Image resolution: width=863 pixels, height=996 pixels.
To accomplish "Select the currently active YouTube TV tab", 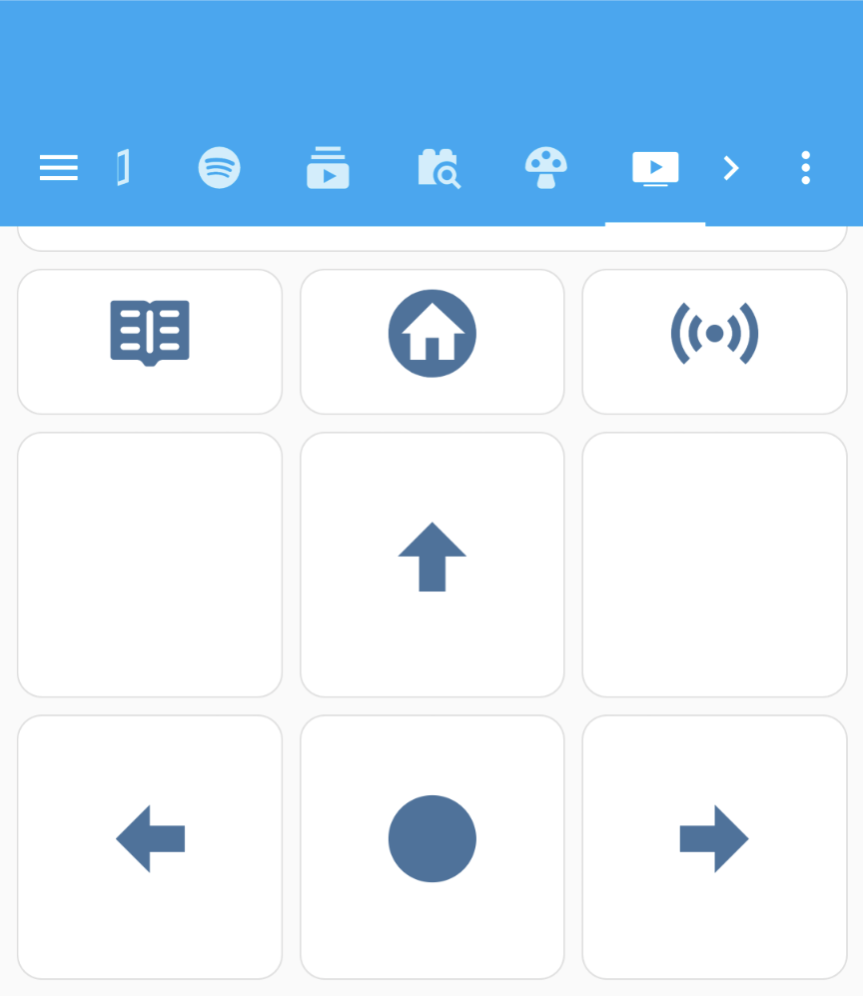I will coord(655,168).
